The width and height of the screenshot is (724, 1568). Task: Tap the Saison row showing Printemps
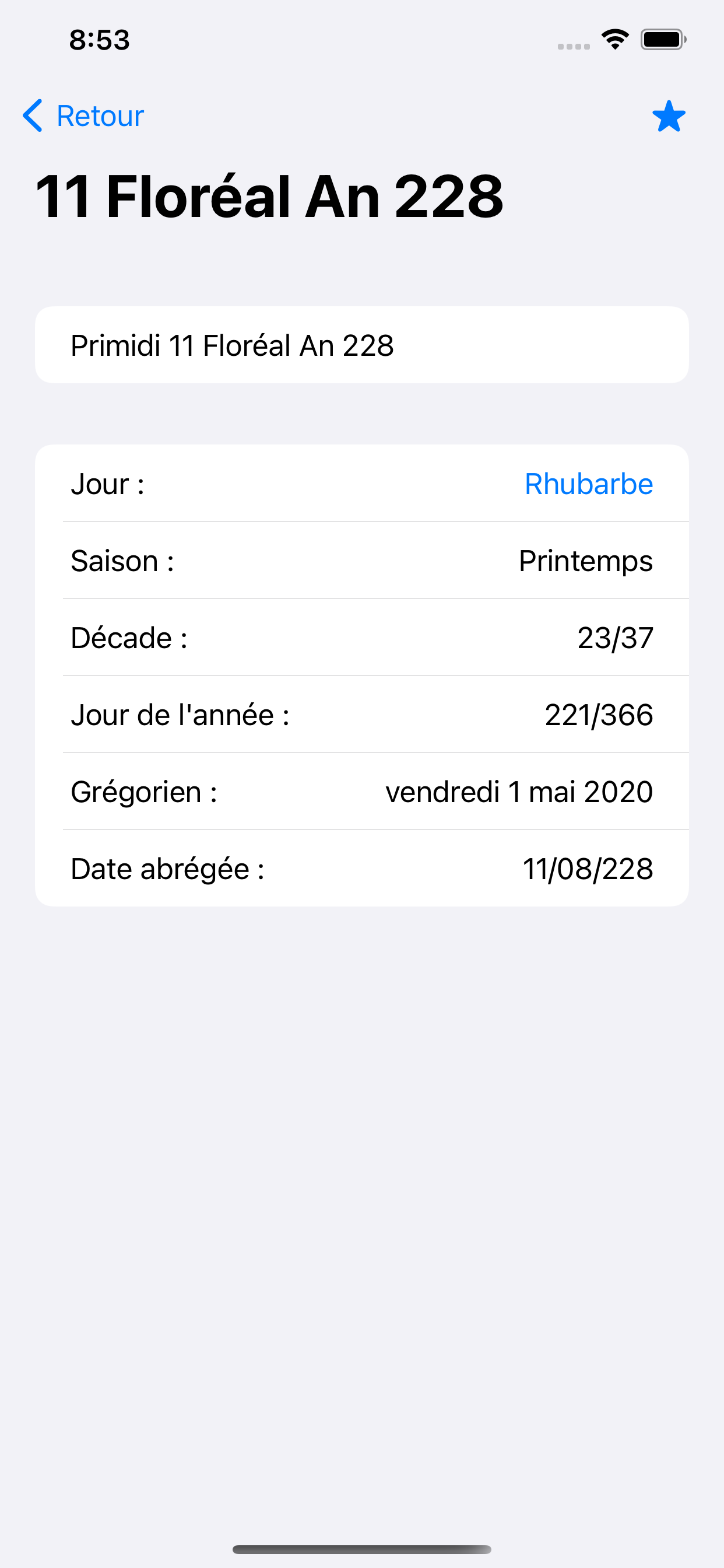pyautogui.click(x=362, y=561)
